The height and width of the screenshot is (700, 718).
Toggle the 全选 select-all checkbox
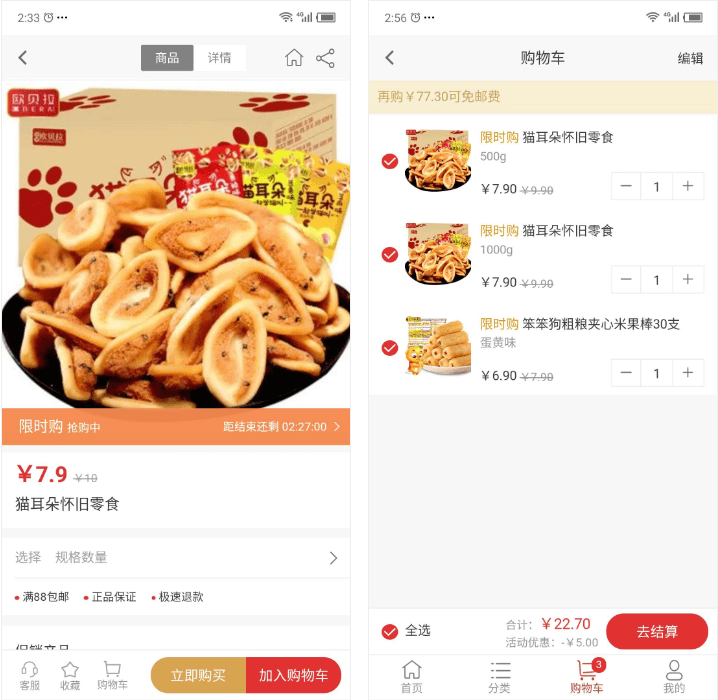[390, 631]
